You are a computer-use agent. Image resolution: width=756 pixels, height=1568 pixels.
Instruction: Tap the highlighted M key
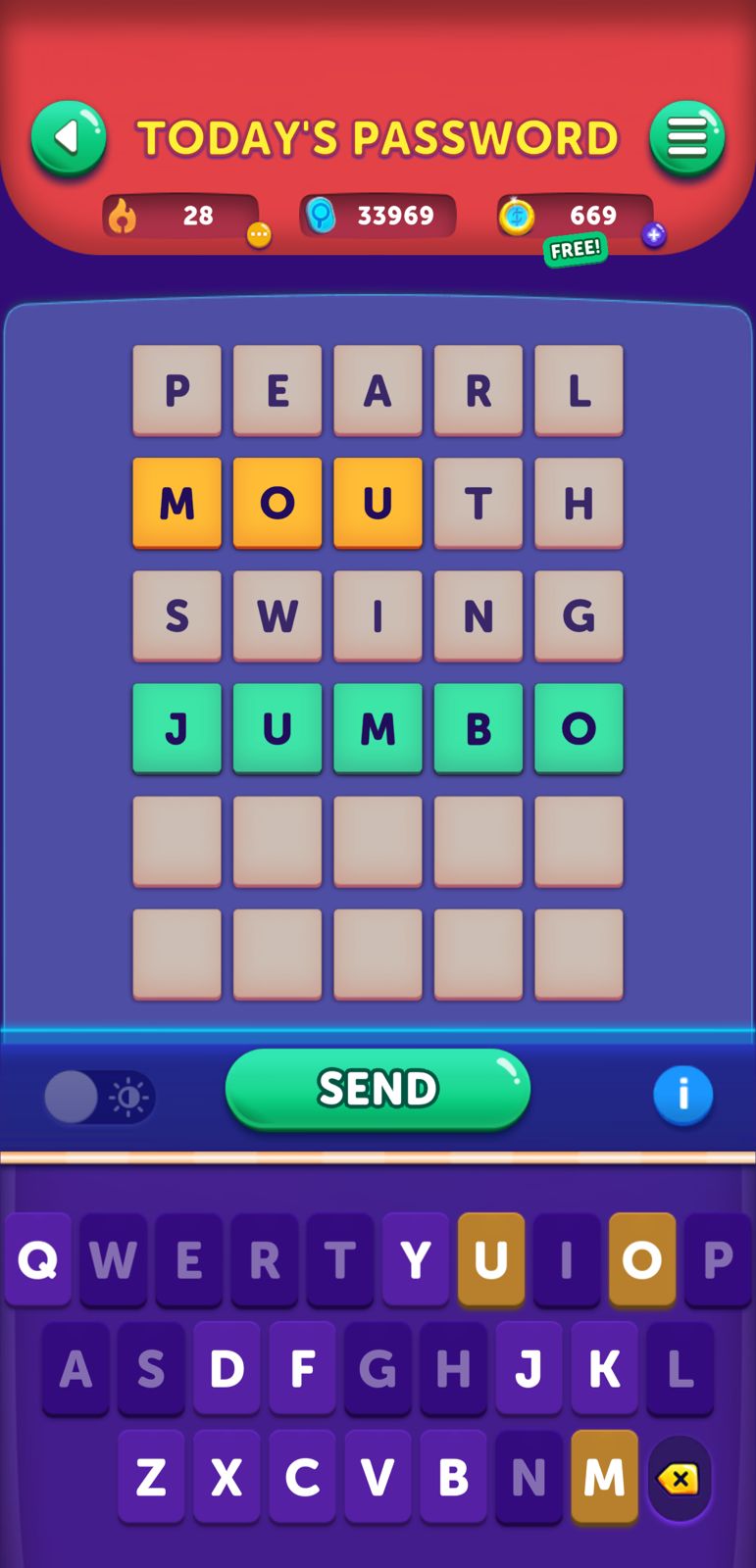click(604, 1477)
